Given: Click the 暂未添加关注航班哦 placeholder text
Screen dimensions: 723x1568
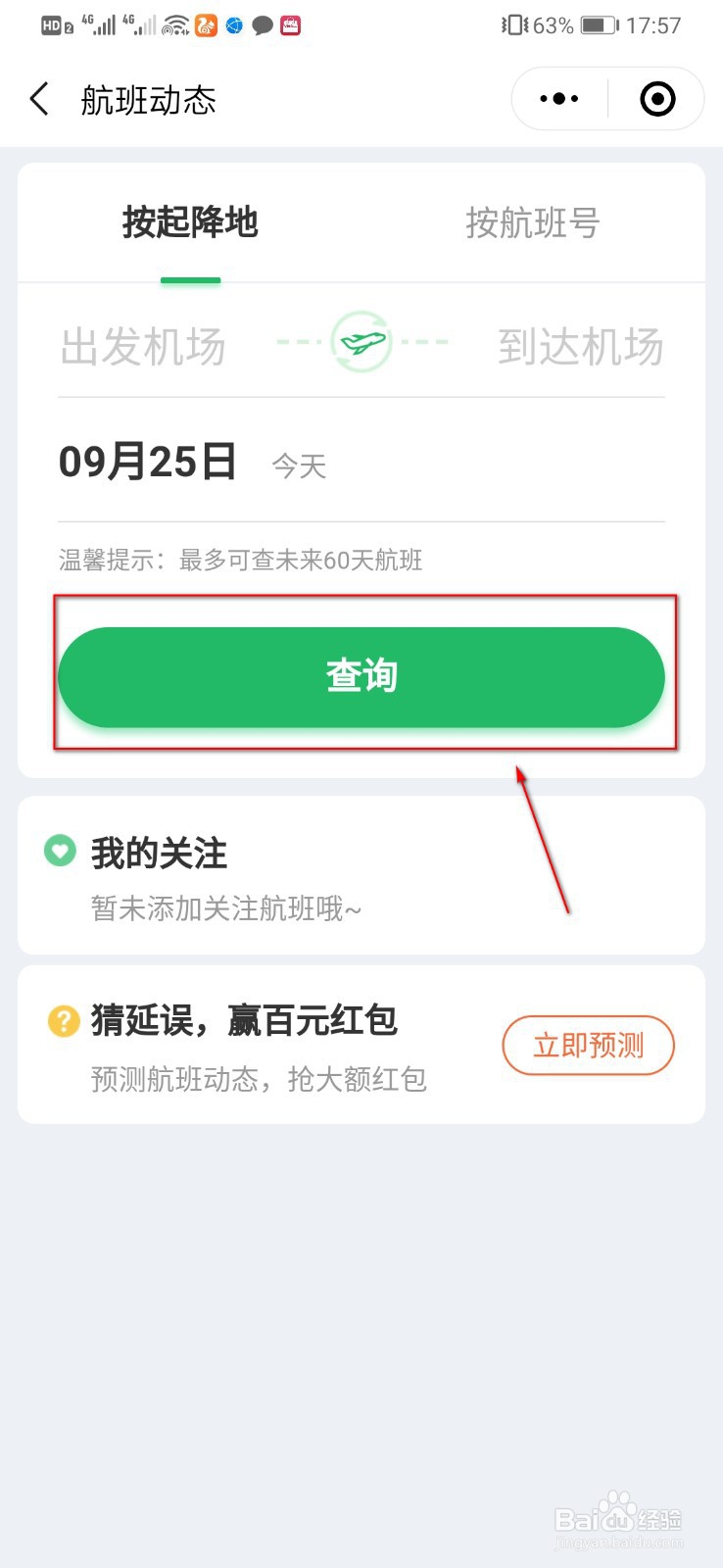Looking at the screenshot, I should [x=226, y=909].
